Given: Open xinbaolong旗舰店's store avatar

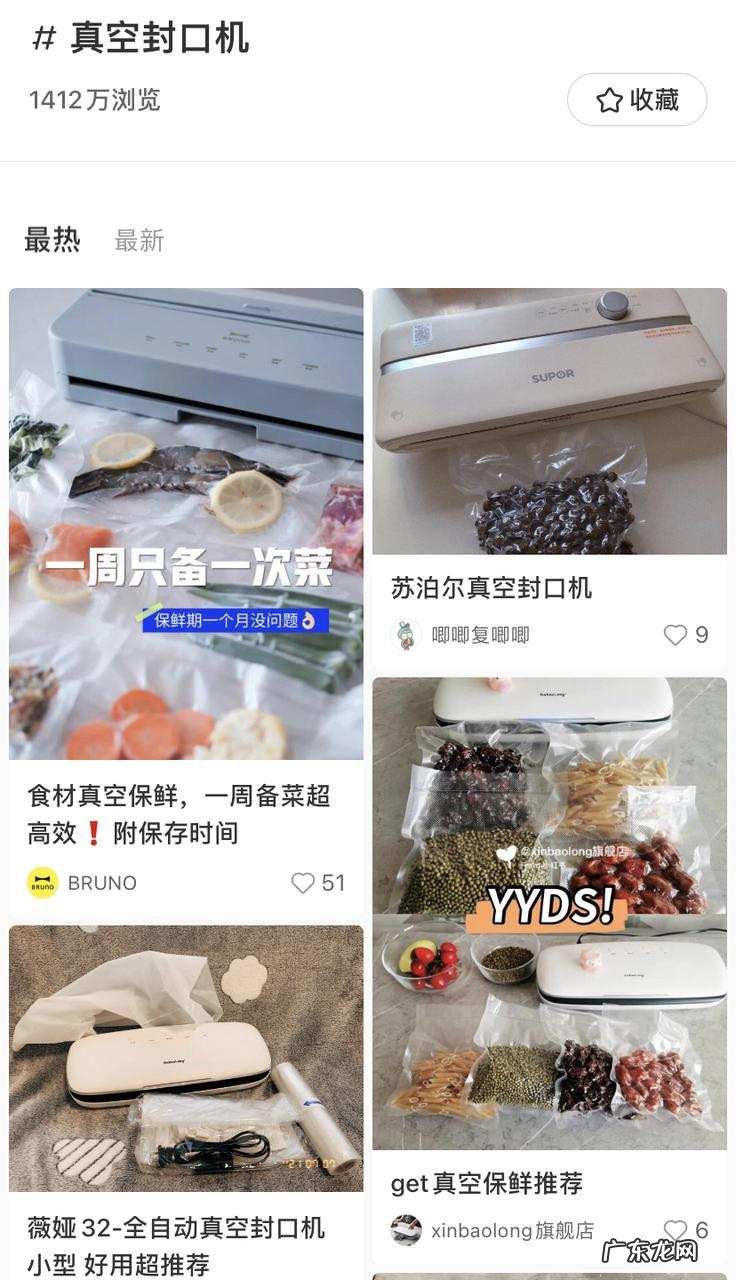Looking at the screenshot, I should pyautogui.click(x=406, y=1229).
